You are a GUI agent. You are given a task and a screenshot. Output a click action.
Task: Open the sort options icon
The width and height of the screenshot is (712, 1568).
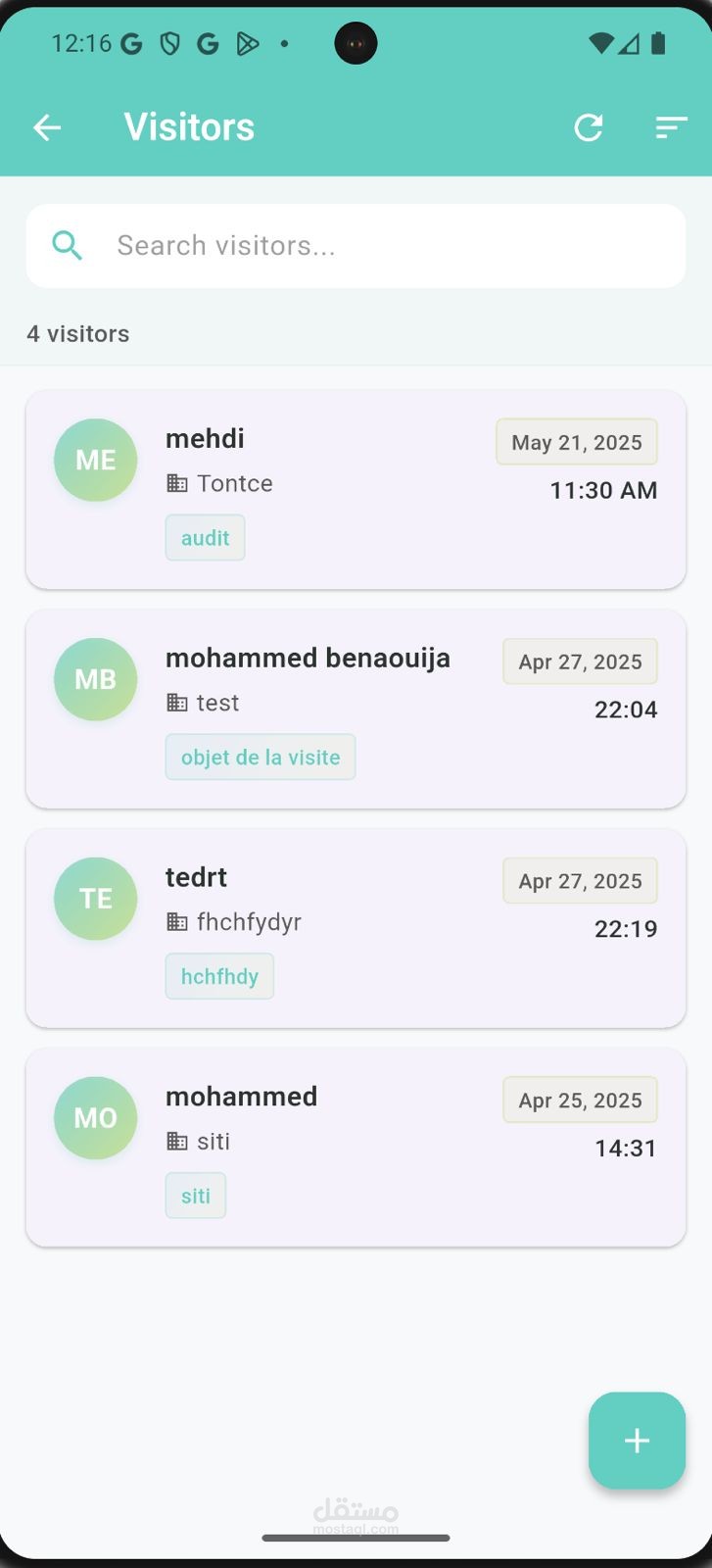(671, 127)
